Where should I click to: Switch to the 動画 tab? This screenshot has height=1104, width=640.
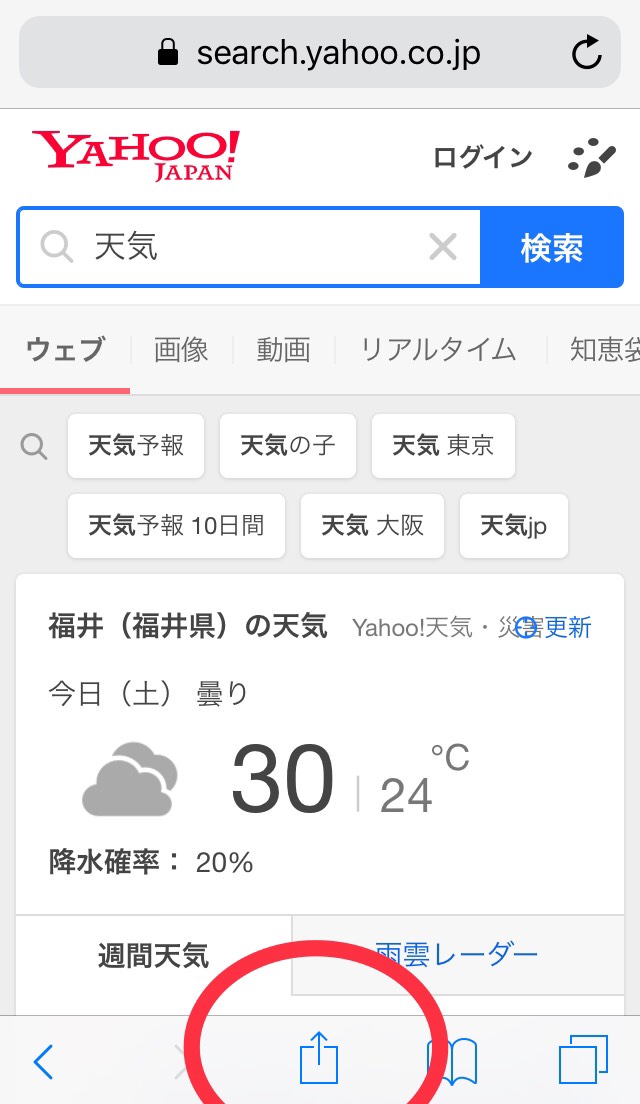pyautogui.click(x=283, y=350)
